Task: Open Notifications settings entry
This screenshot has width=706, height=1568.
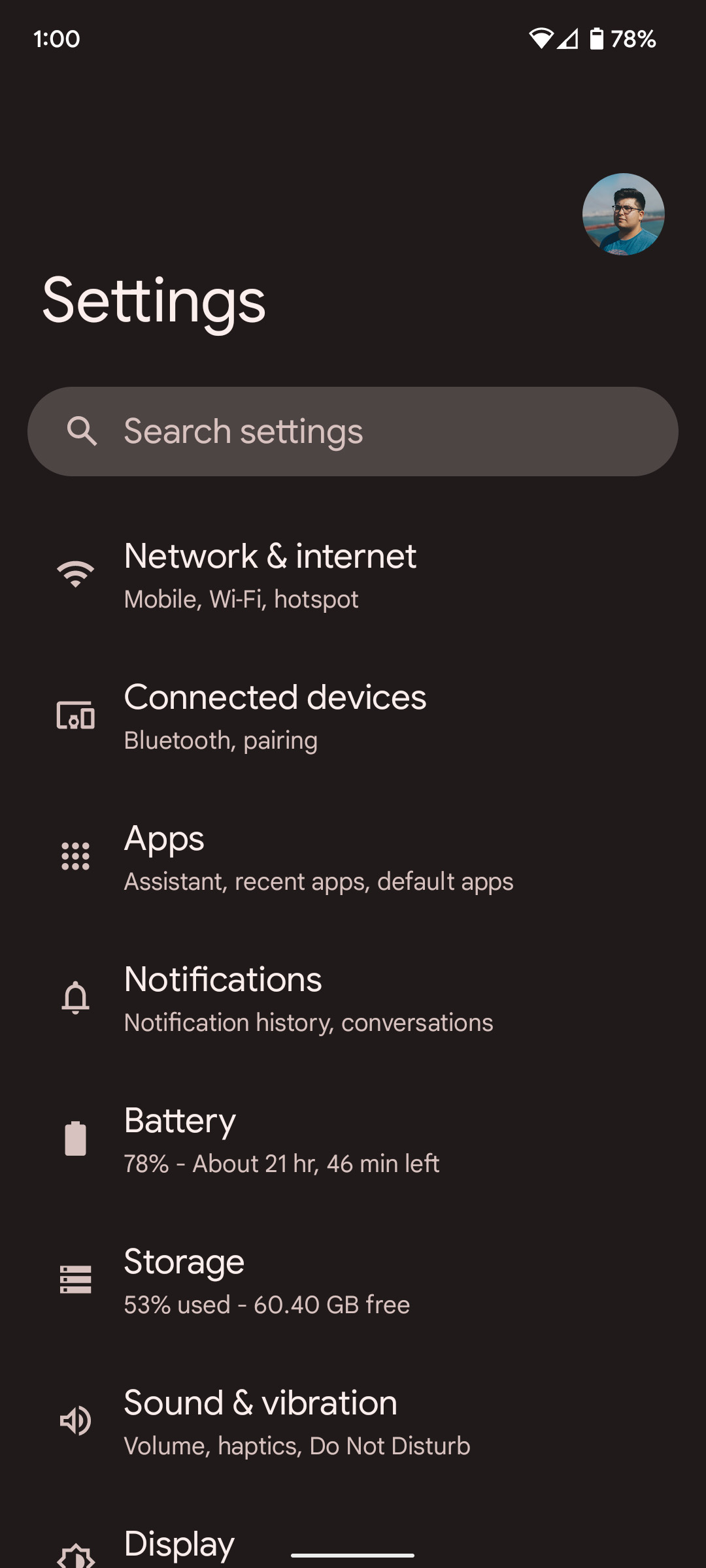Action: (353, 998)
